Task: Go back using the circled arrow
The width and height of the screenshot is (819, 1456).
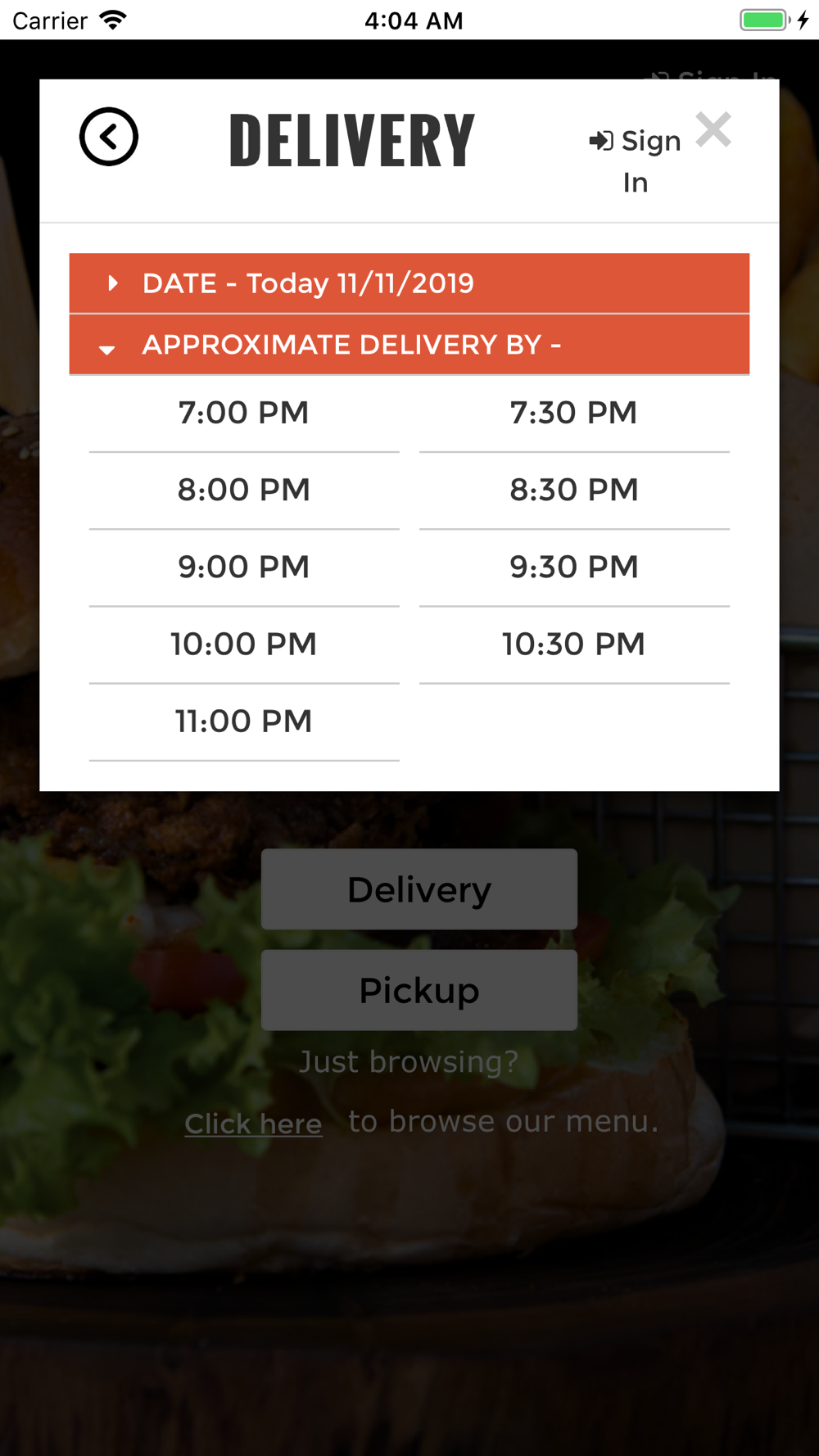Action: 109,137
